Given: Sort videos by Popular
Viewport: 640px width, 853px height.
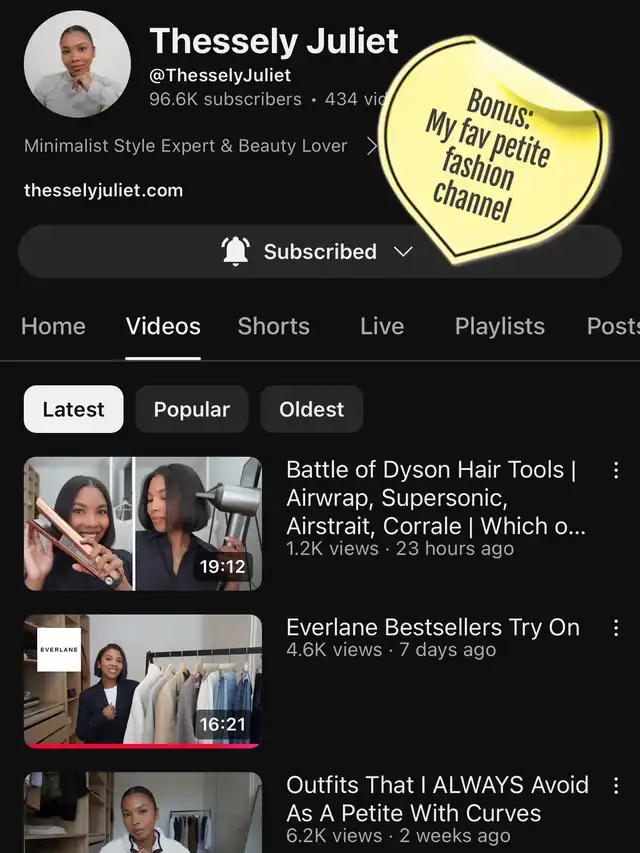Looking at the screenshot, I should coord(191,409).
